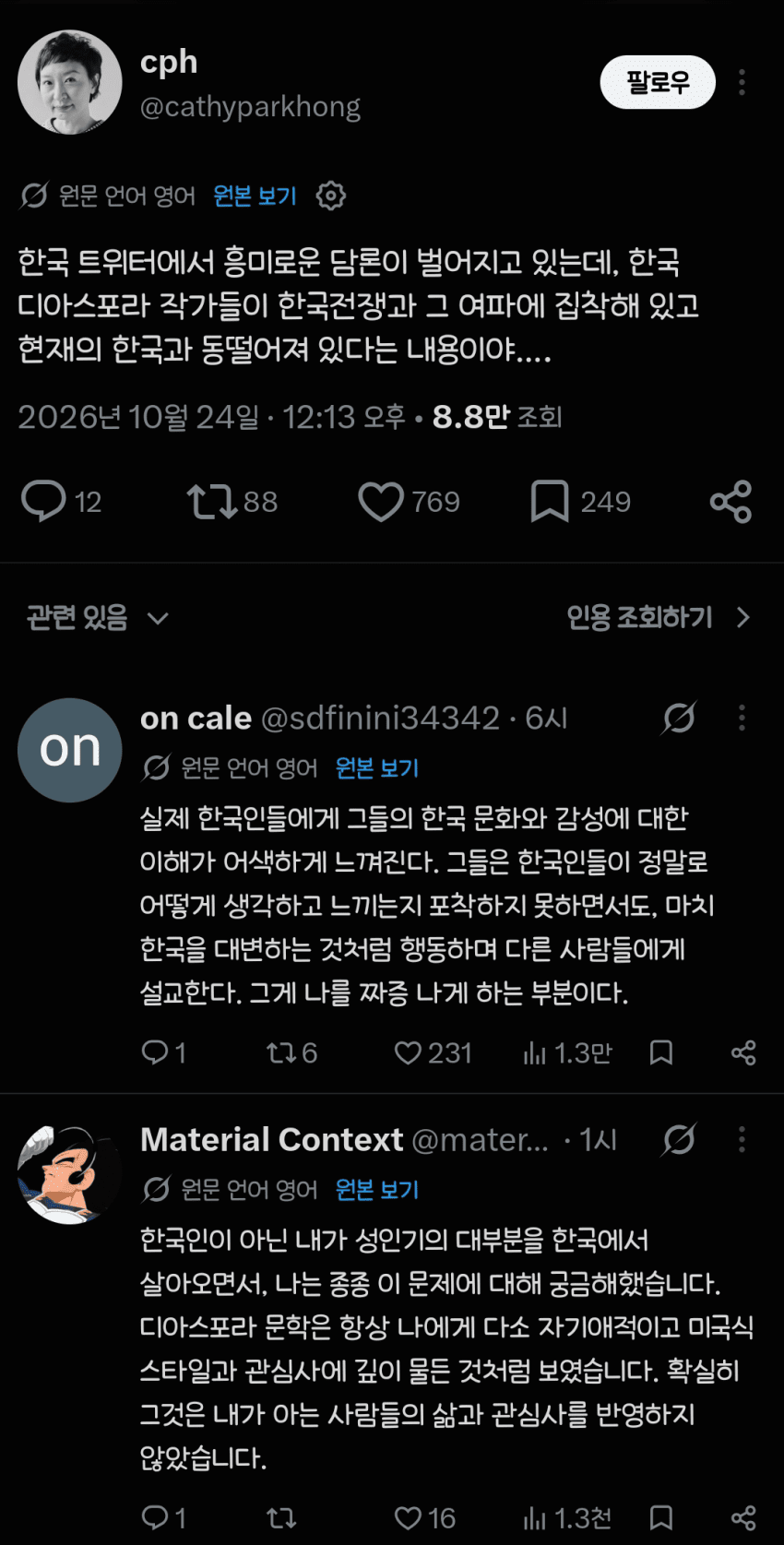
Task: View original English text of cph's post
Action: point(255,196)
